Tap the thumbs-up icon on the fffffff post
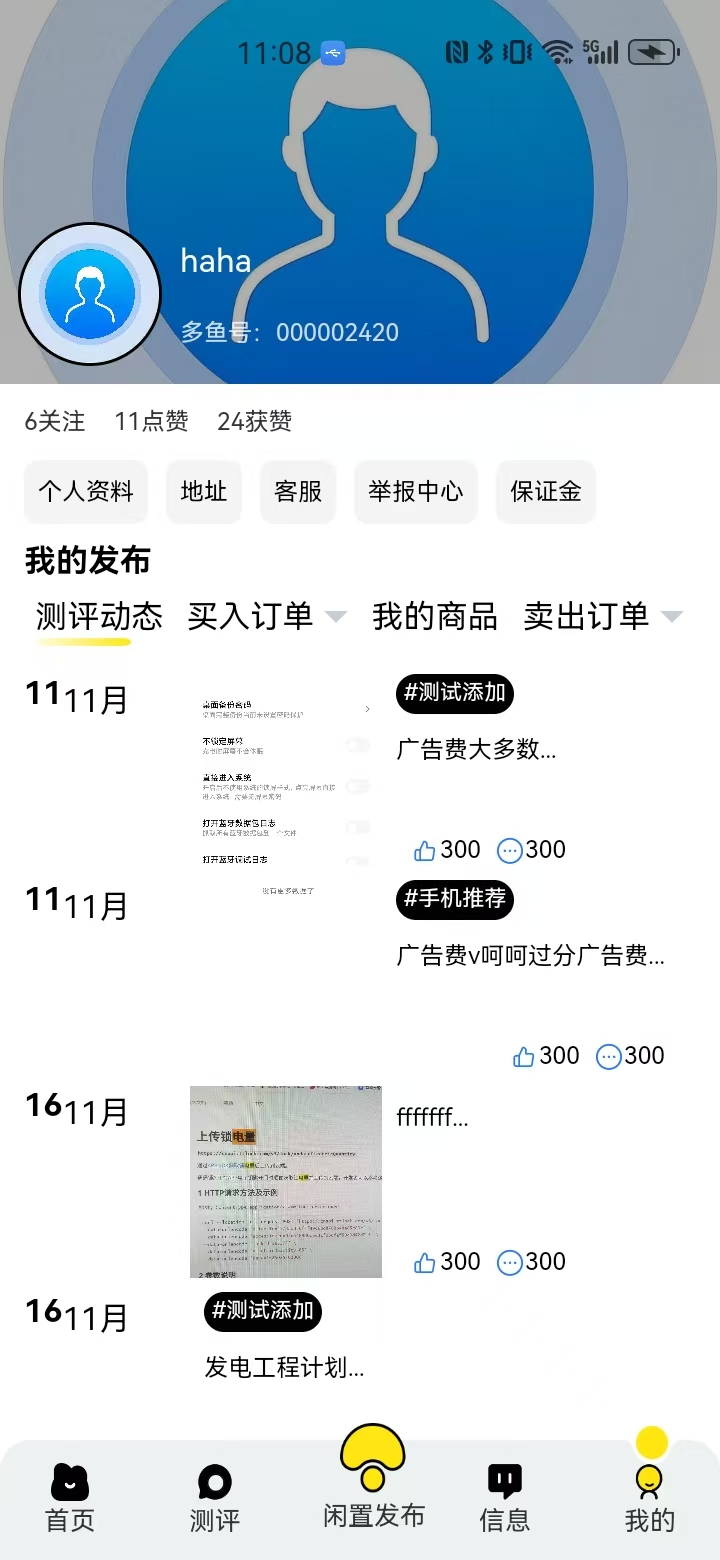The width and height of the screenshot is (720, 1560). pos(425,1261)
